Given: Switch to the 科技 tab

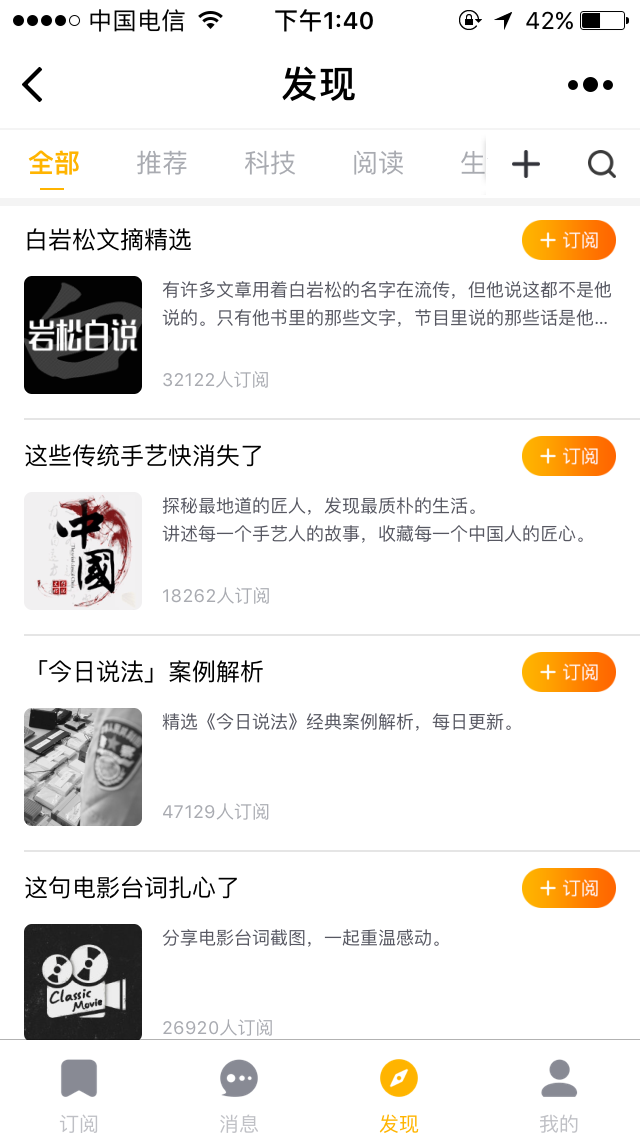Looking at the screenshot, I should (x=270, y=163).
